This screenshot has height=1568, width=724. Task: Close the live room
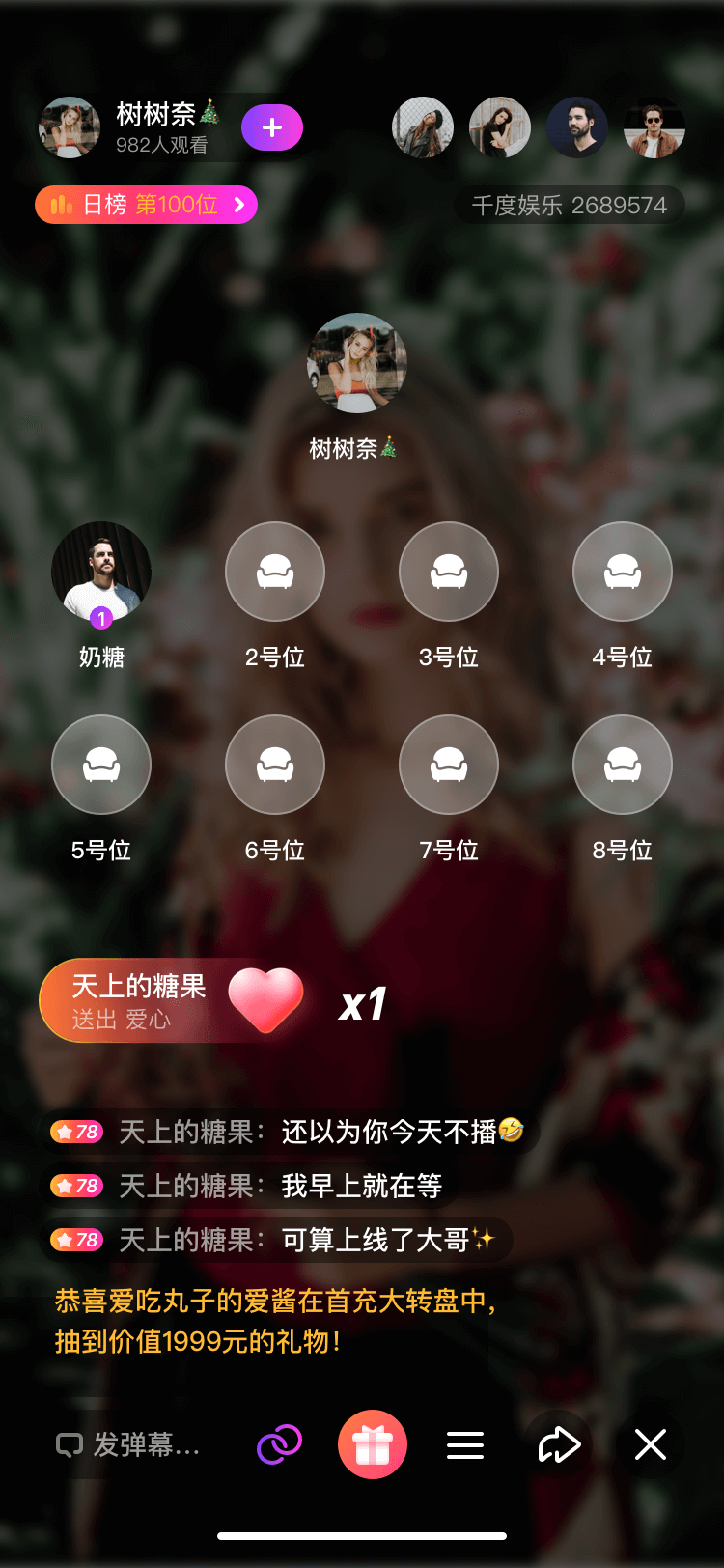[651, 1444]
